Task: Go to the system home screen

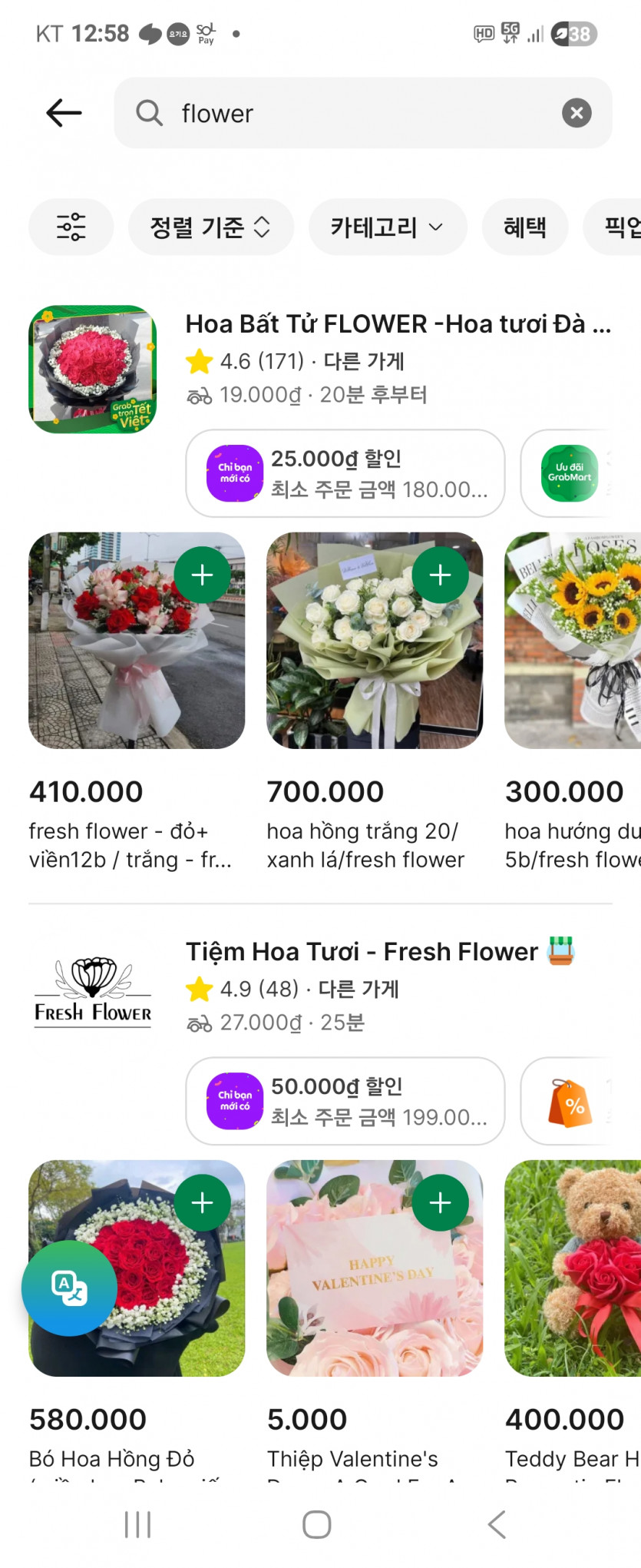Action: (316, 1524)
